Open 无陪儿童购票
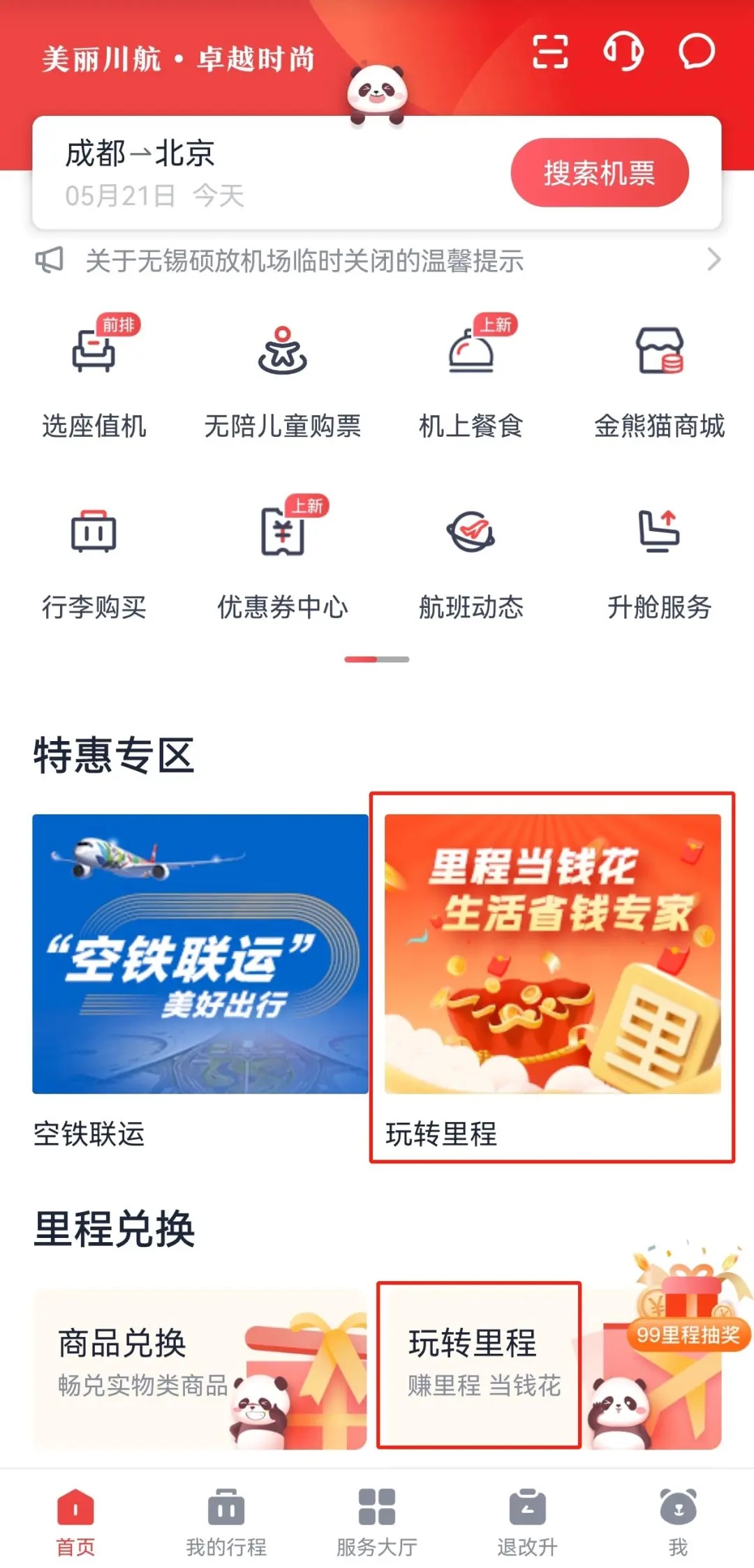754x1568 pixels. coord(283,377)
